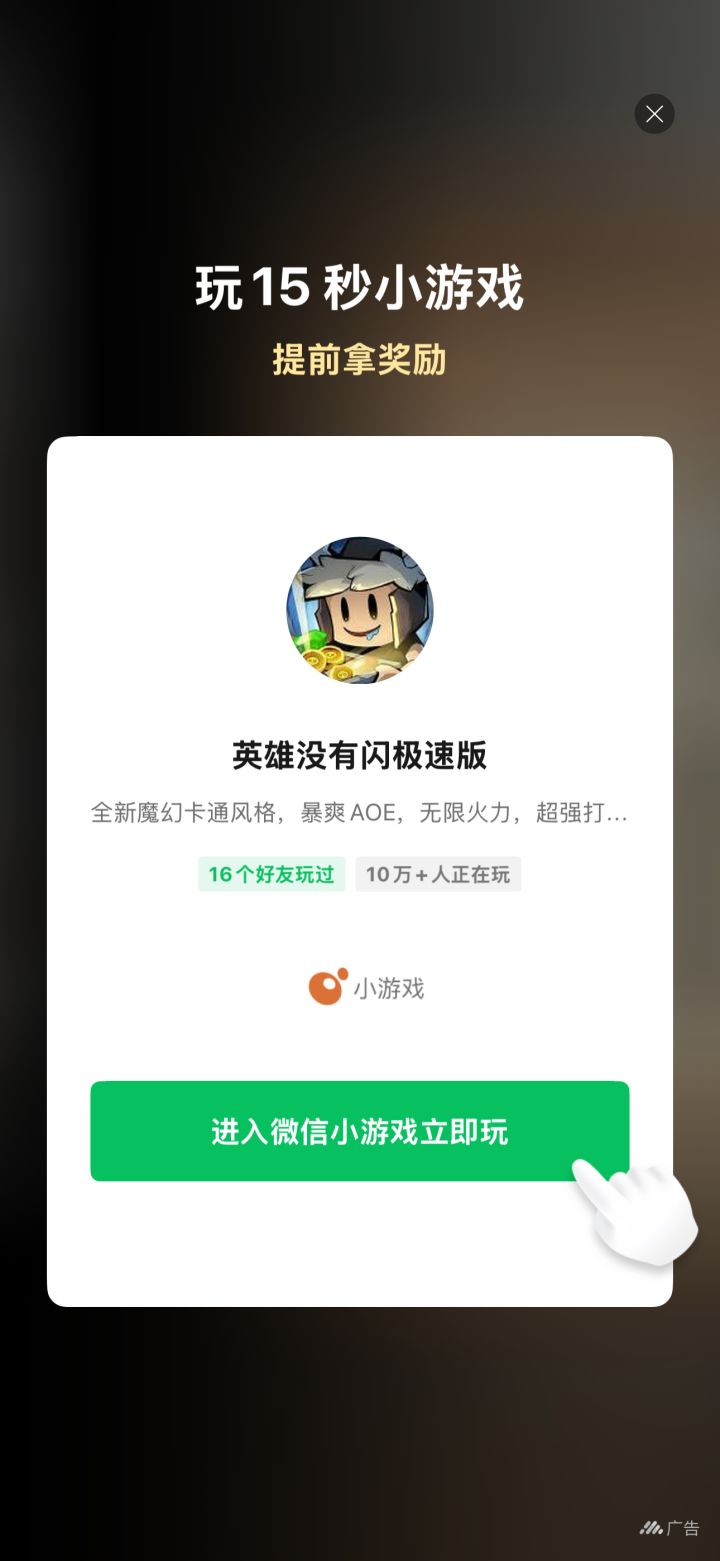Dismiss the ad using the X icon
This screenshot has height=1561, width=720.
[x=655, y=114]
